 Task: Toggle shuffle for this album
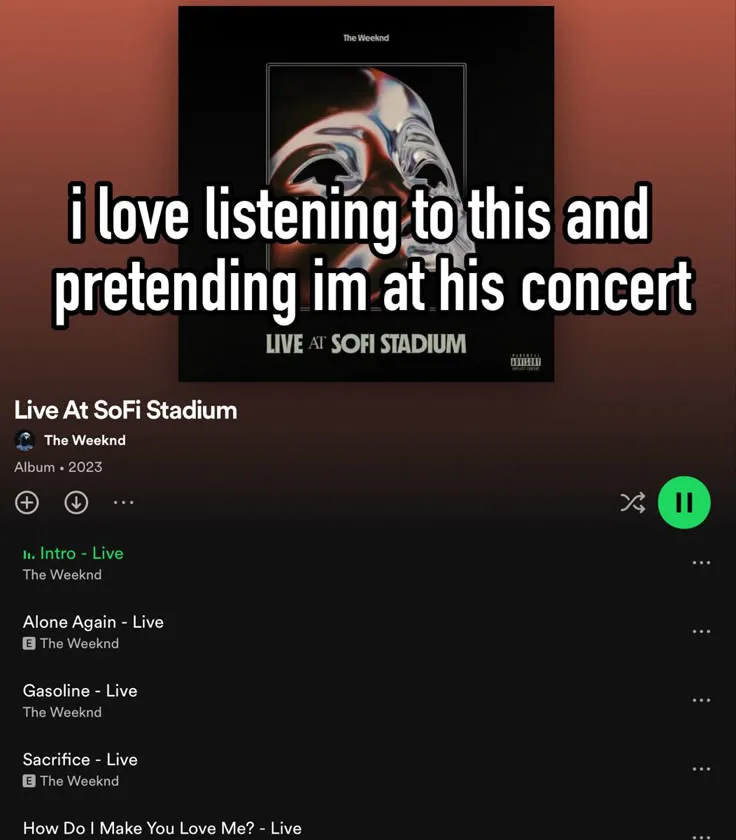point(632,502)
